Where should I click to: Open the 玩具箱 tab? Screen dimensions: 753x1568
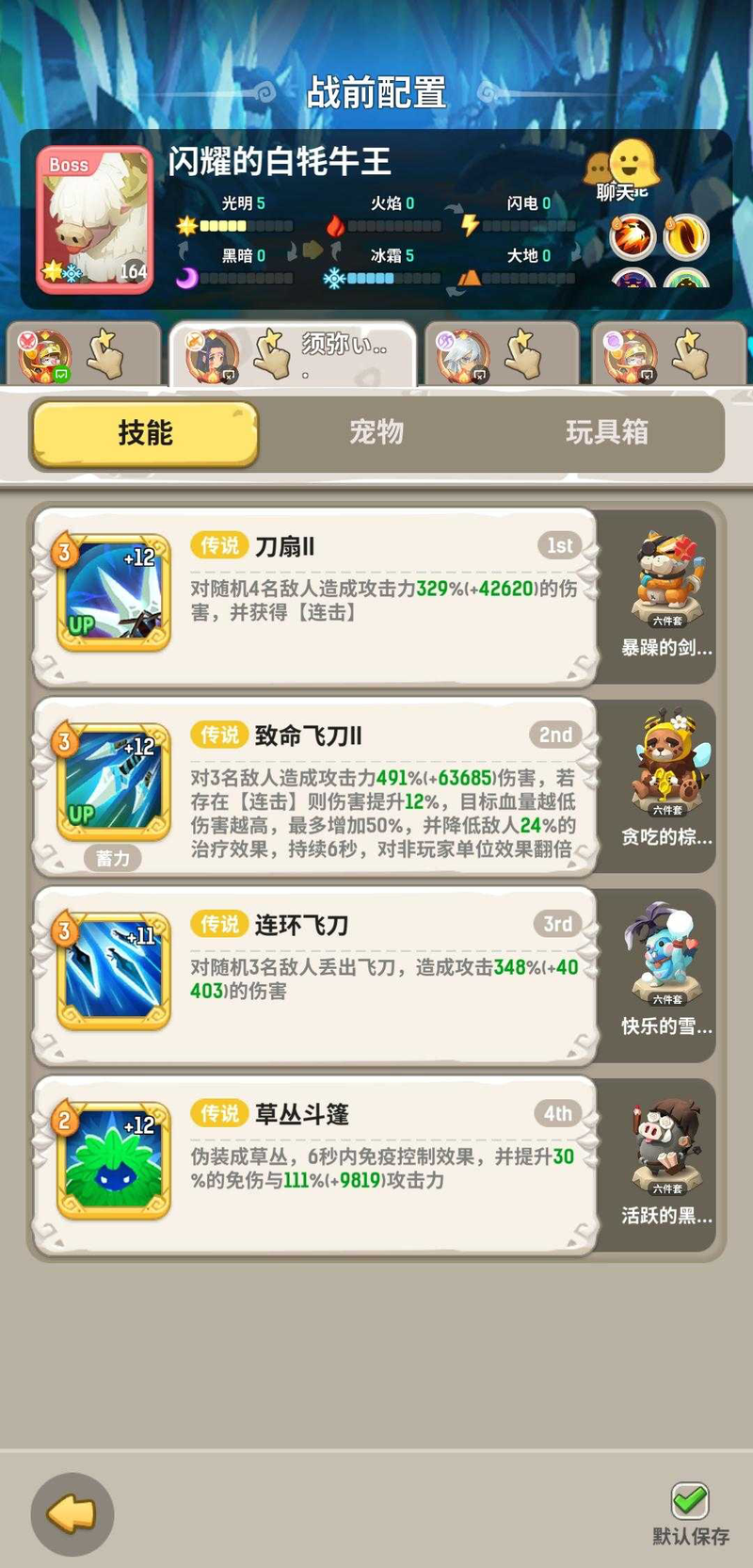(606, 432)
